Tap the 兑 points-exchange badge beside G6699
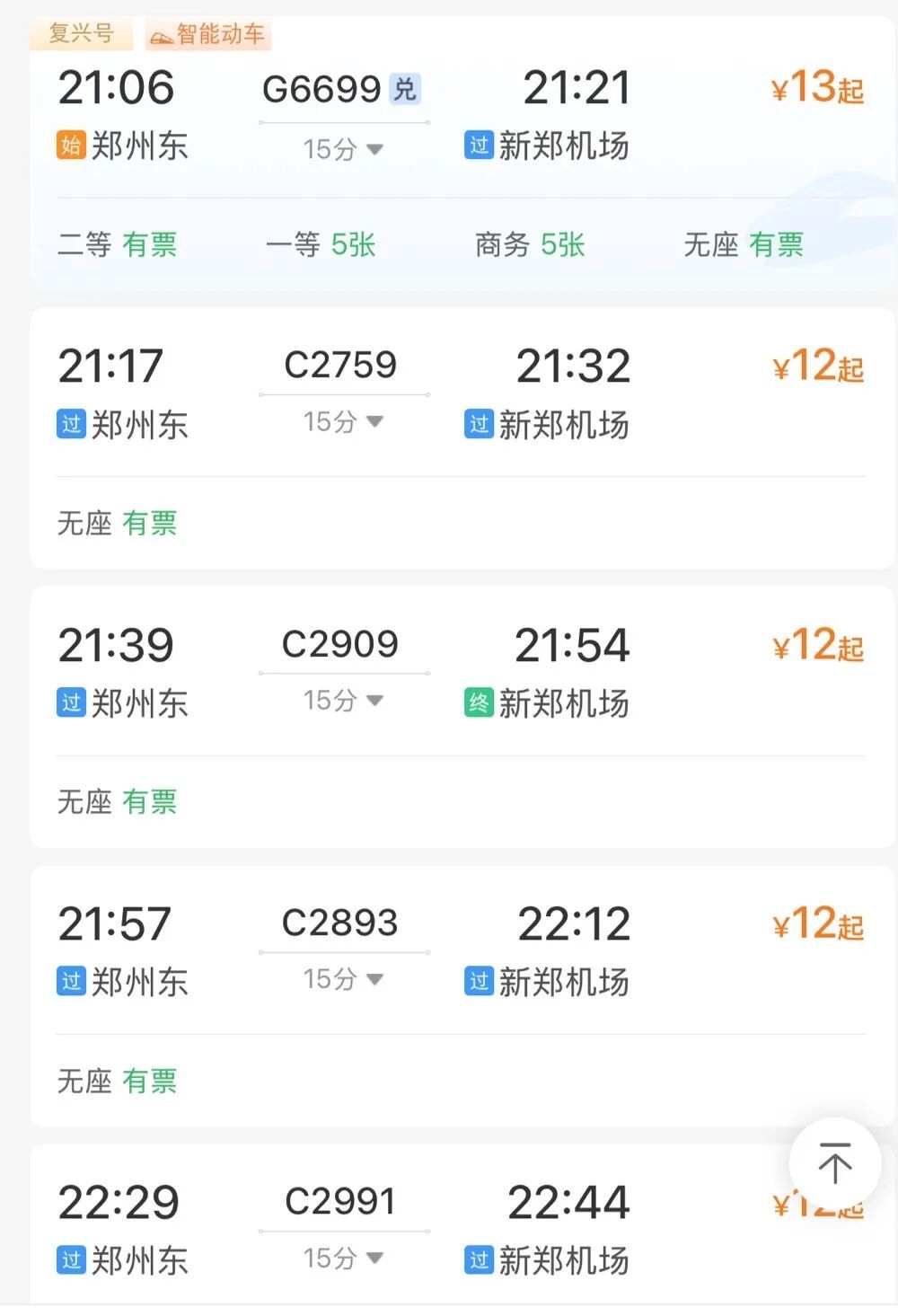The width and height of the screenshot is (898, 1316). (406, 90)
